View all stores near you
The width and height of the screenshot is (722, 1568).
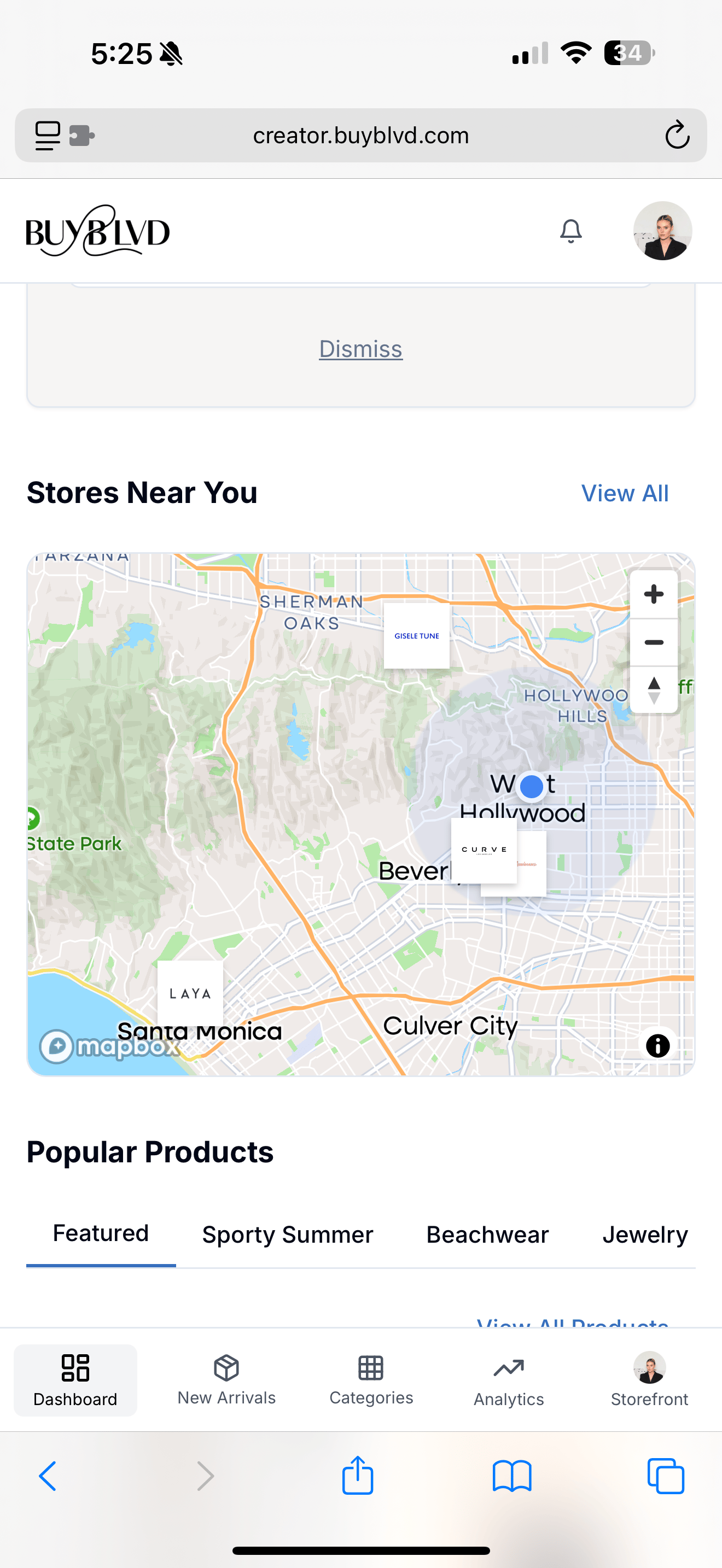(x=625, y=493)
